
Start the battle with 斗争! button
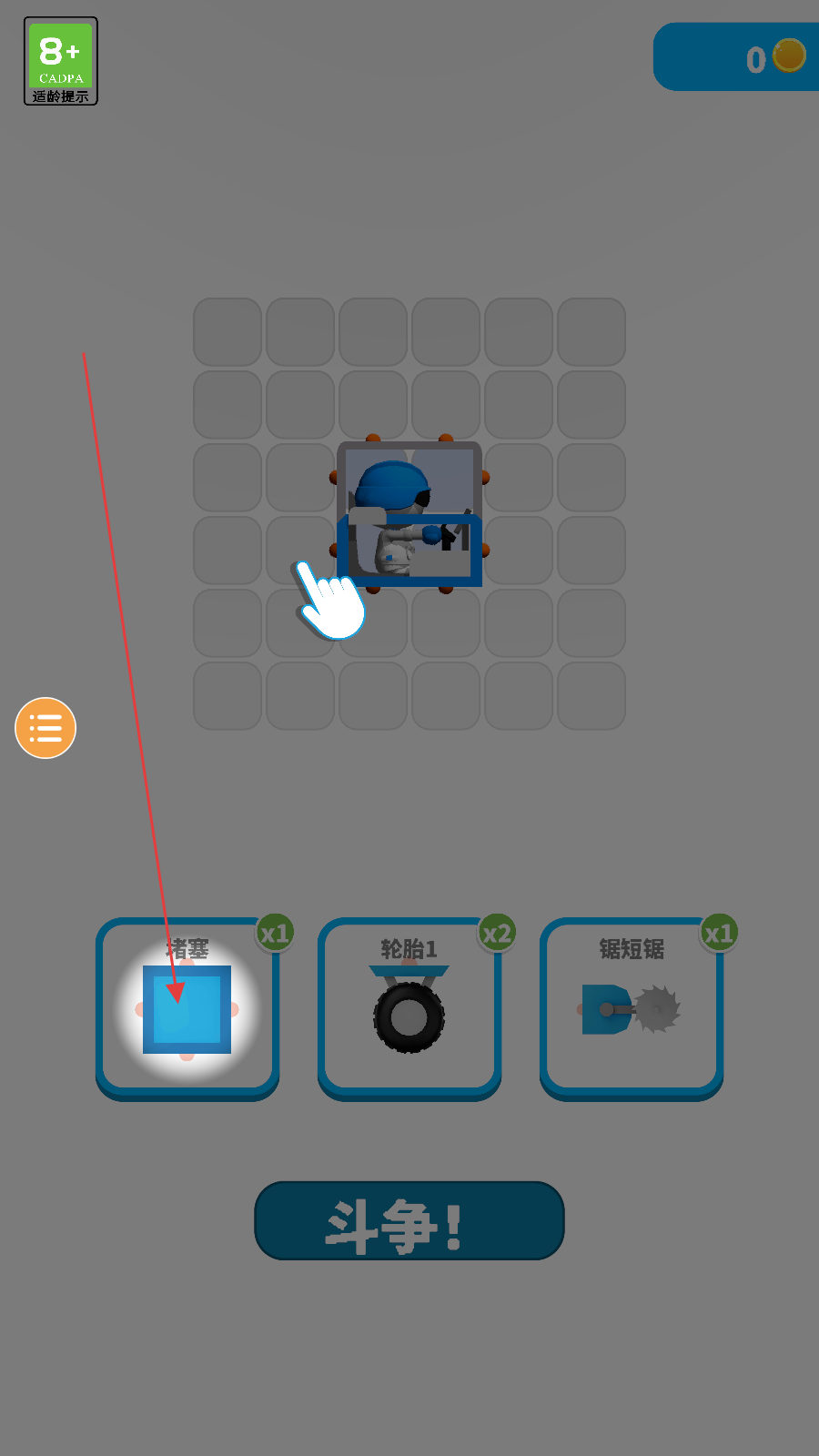(x=409, y=1221)
